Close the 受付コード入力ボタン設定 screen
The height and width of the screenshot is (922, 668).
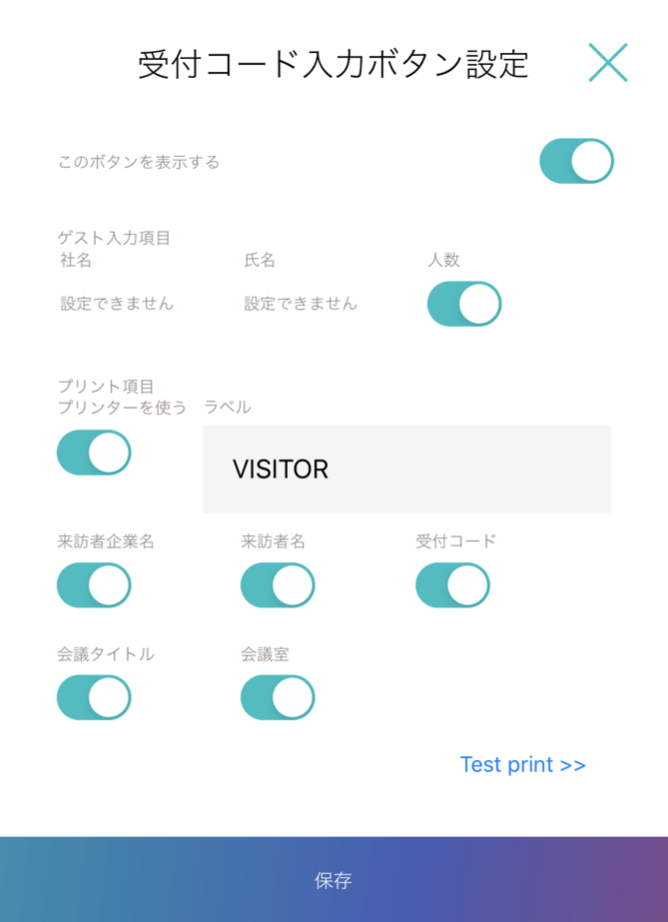(608, 63)
